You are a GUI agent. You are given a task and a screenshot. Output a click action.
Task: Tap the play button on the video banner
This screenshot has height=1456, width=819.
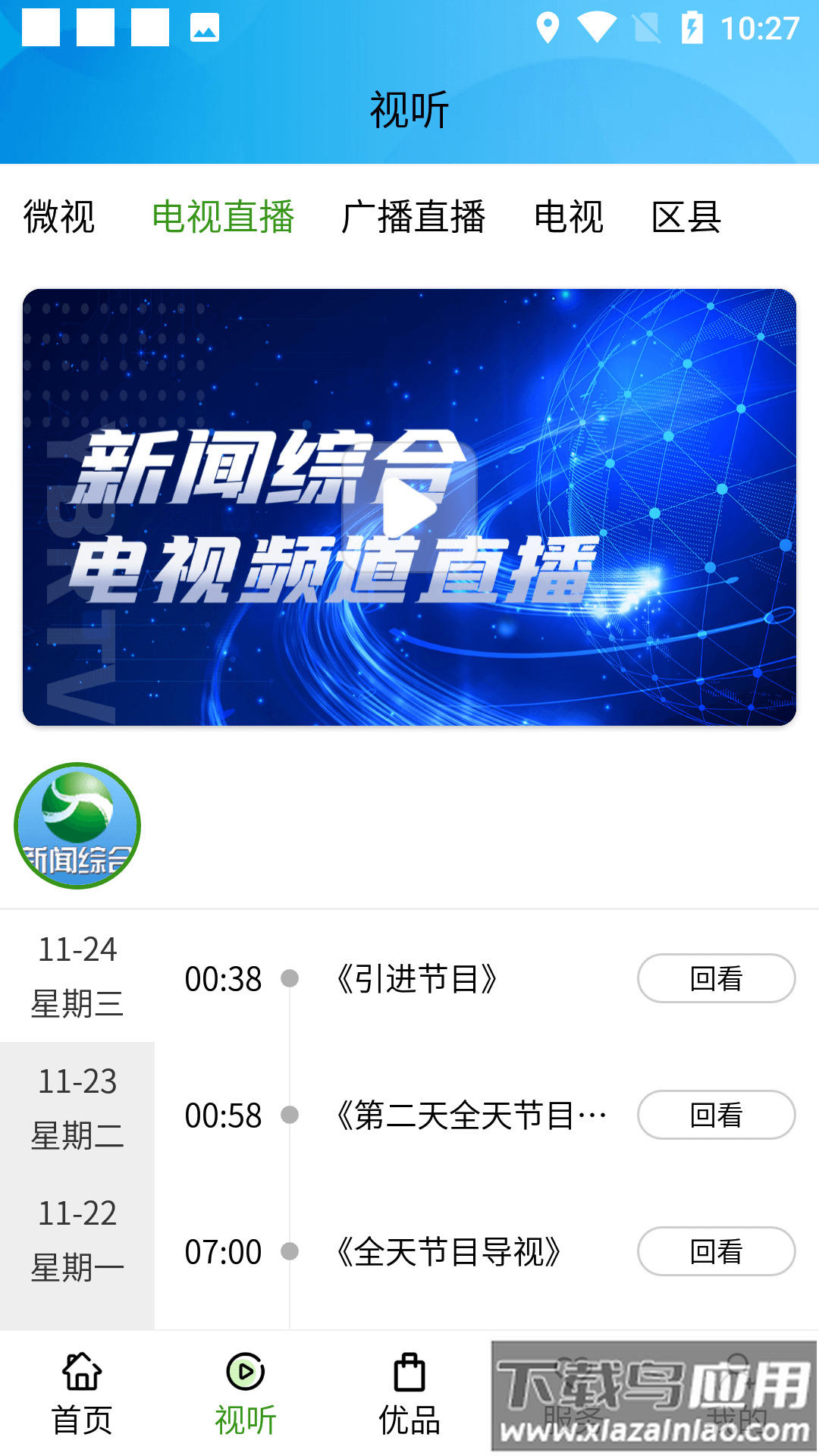[409, 507]
